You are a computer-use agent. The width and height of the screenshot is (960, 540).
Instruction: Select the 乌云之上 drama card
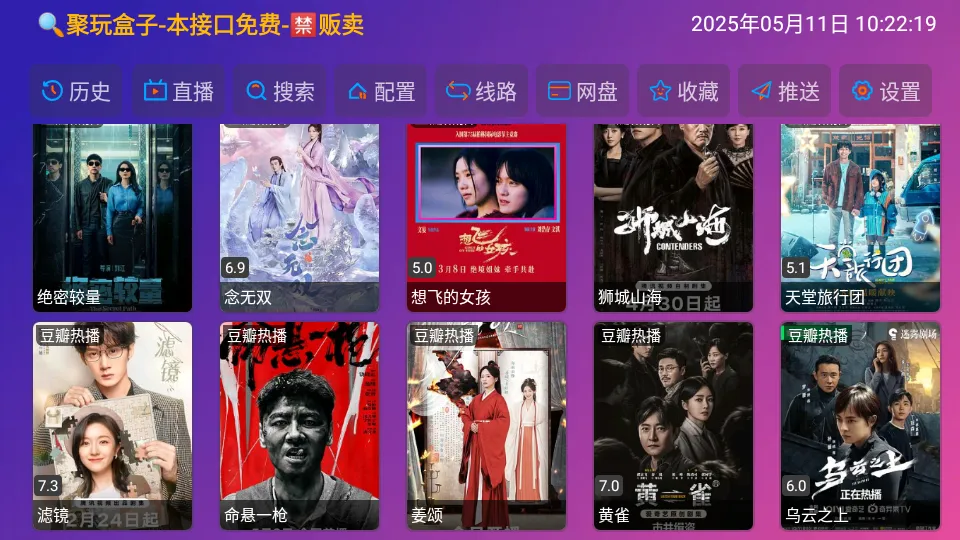pyautogui.click(x=860, y=425)
